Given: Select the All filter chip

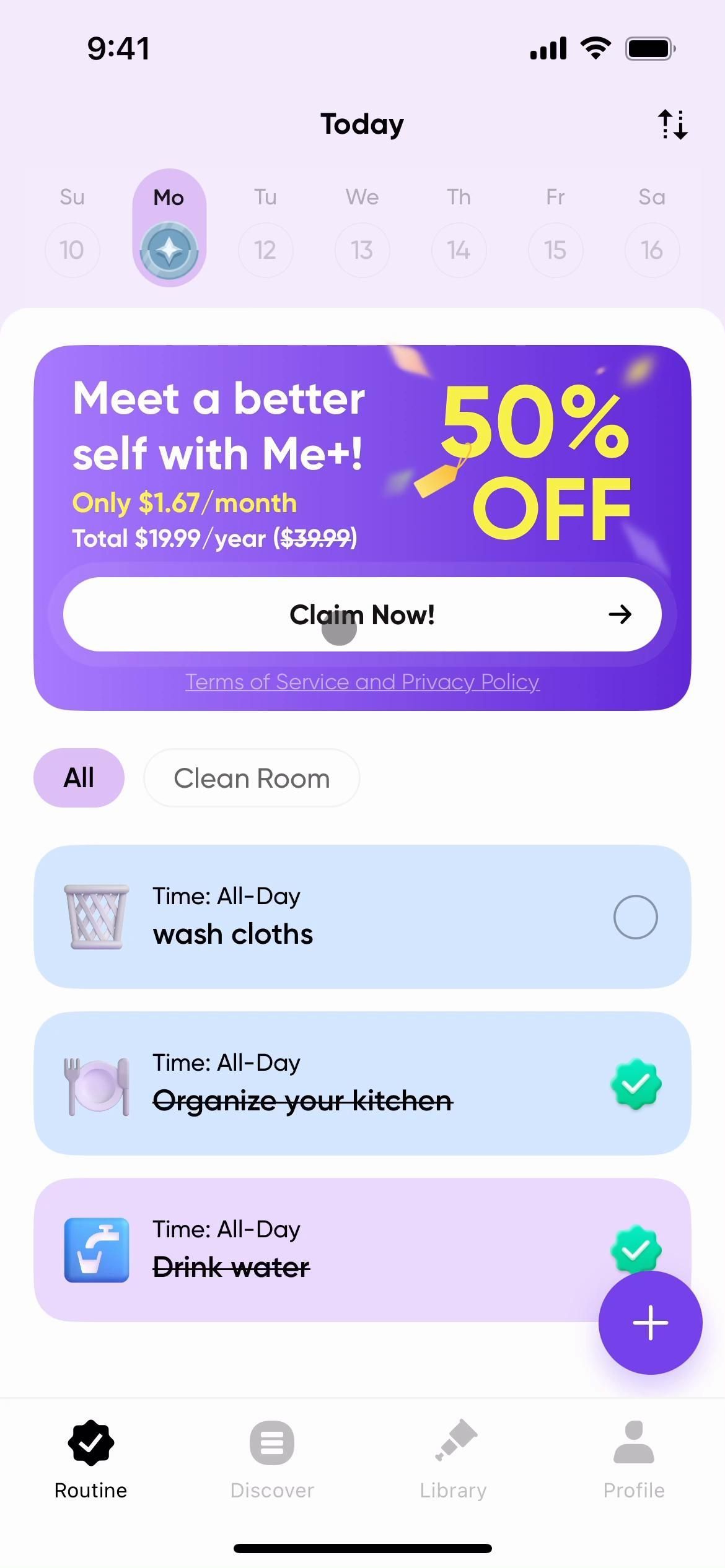Looking at the screenshot, I should pos(79,778).
